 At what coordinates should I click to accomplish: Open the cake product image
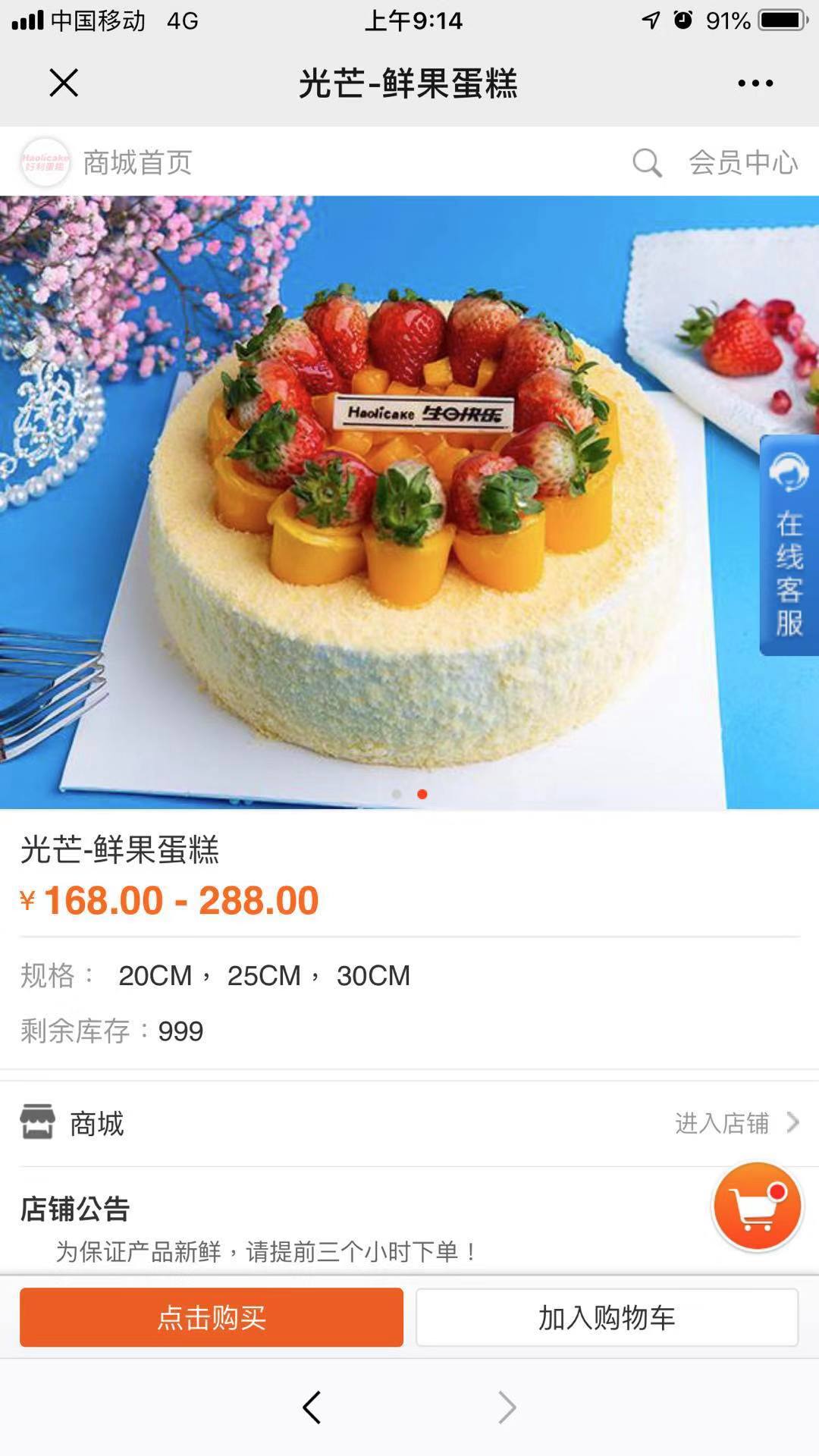tap(409, 503)
